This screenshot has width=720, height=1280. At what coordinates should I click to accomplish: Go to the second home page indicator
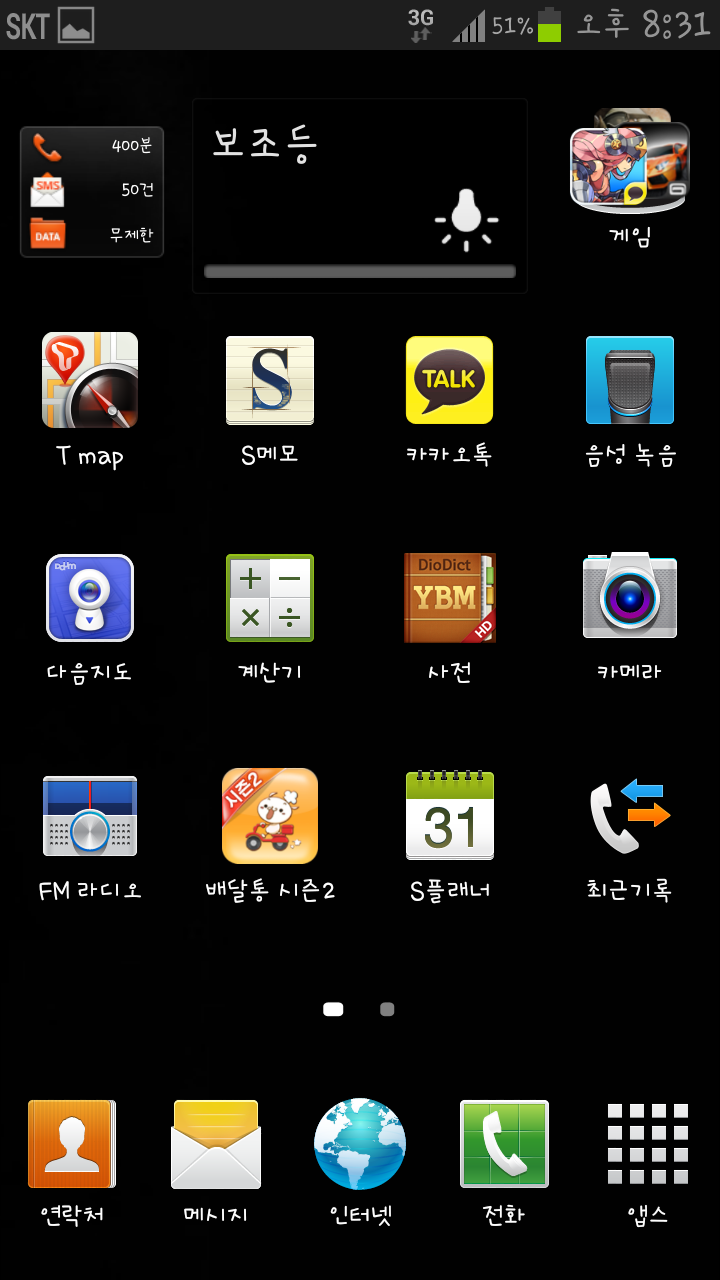coord(387,1010)
